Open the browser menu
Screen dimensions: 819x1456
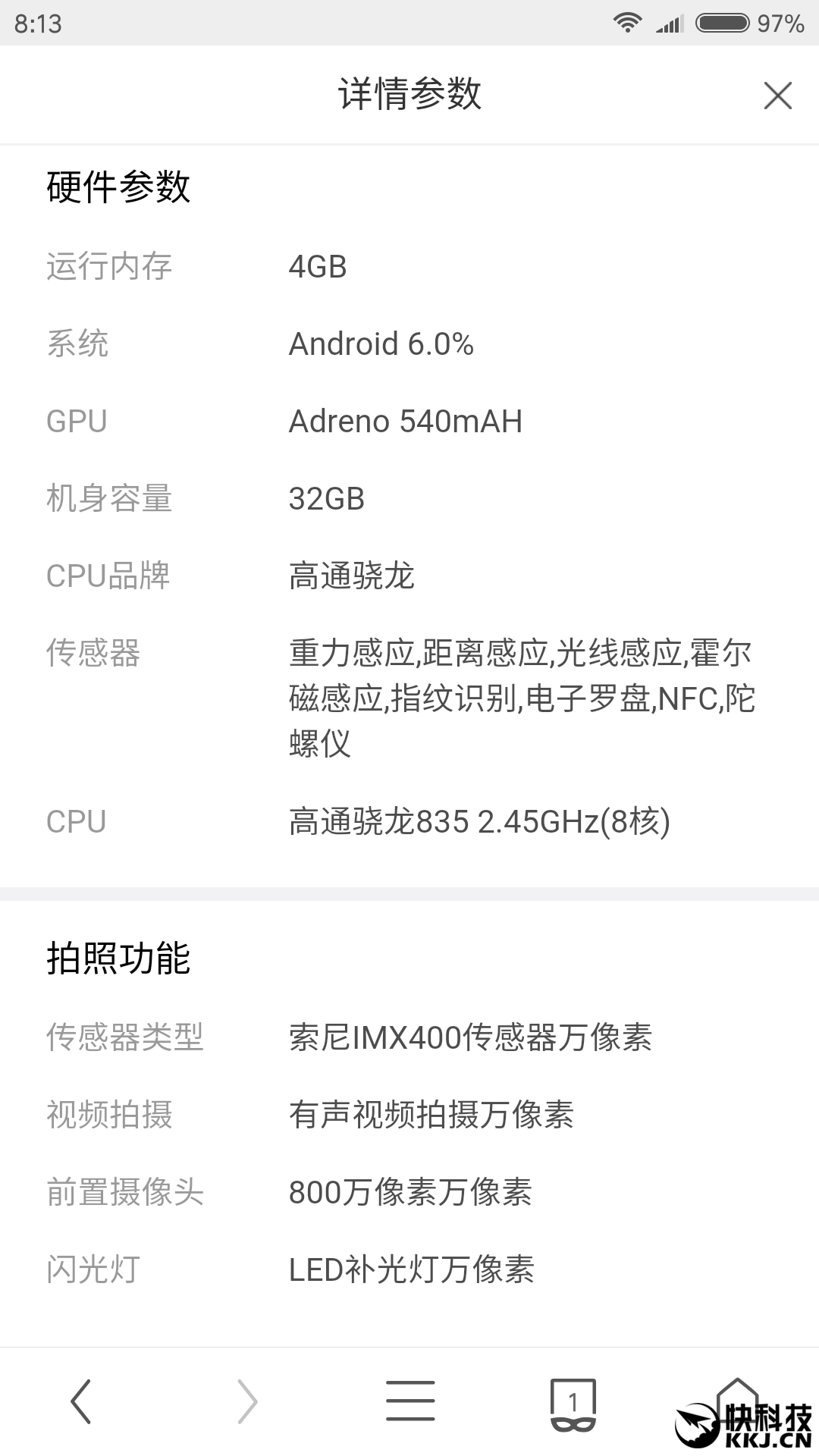click(410, 1401)
